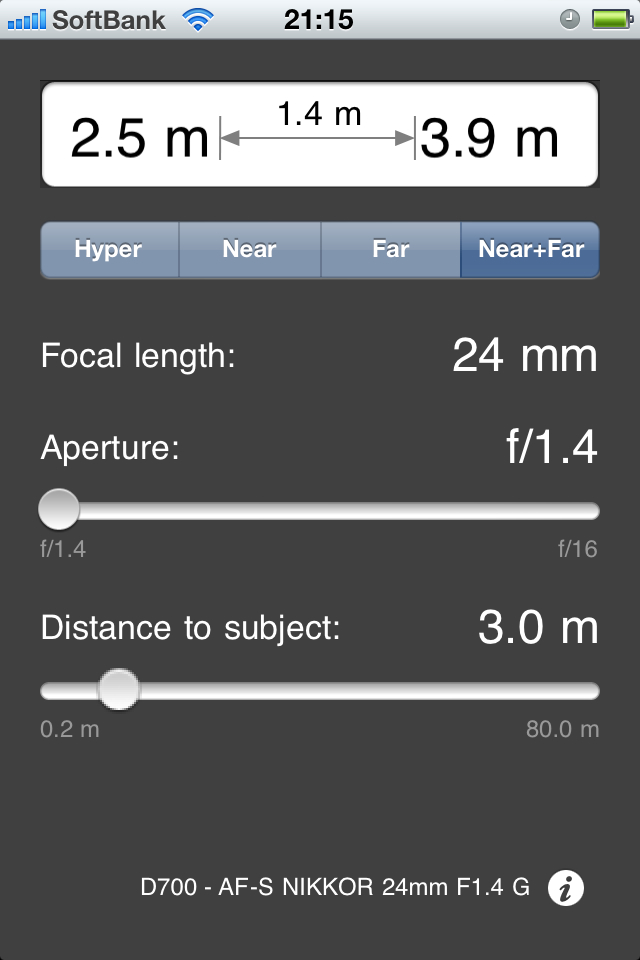Tap the Distance to subject slider knob
The image size is (640, 960).
pyautogui.click(x=120, y=690)
